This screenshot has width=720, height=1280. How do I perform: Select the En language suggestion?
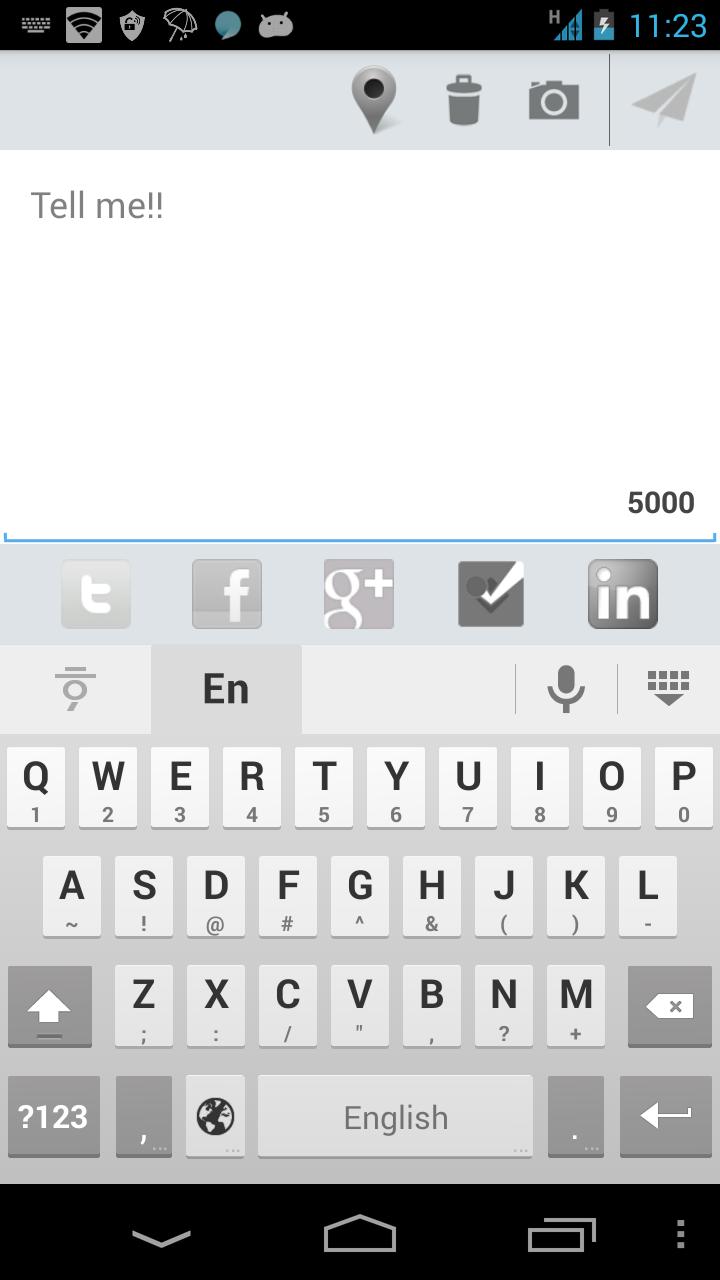click(x=226, y=689)
